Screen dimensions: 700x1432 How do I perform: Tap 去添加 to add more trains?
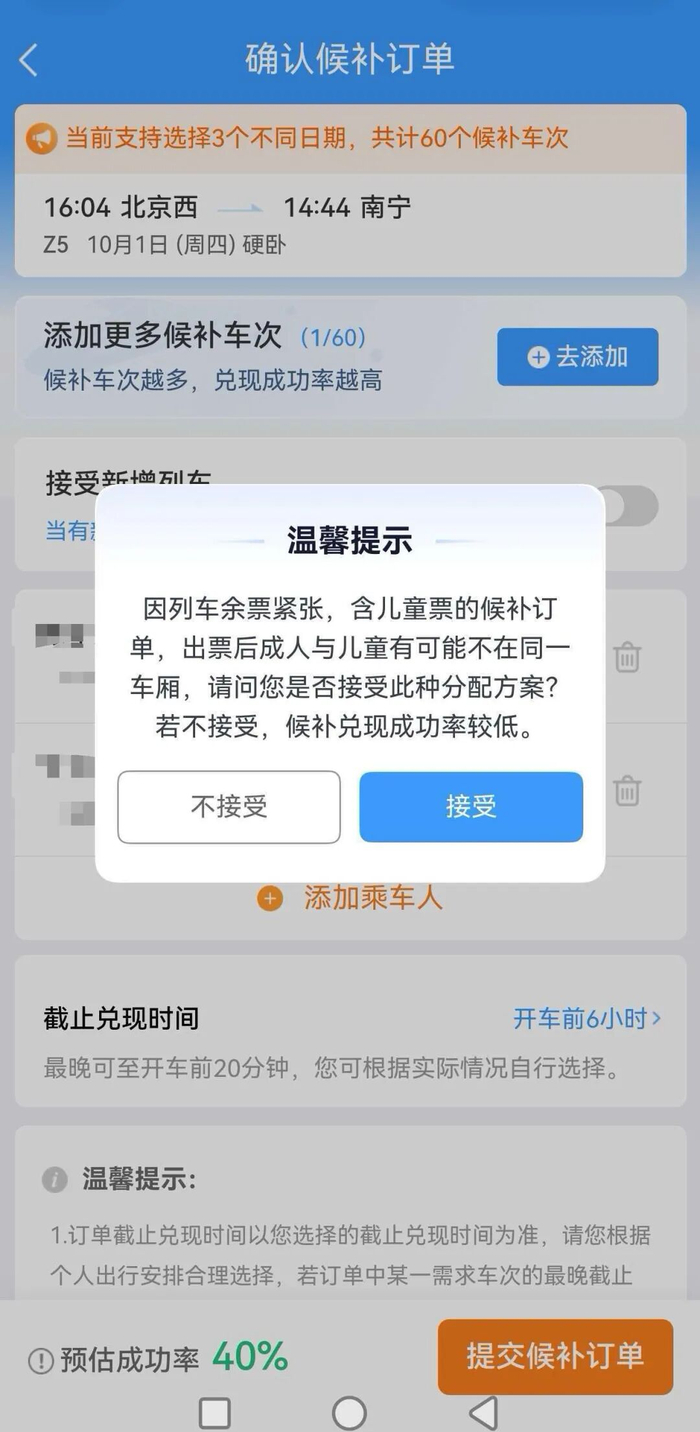click(x=578, y=357)
